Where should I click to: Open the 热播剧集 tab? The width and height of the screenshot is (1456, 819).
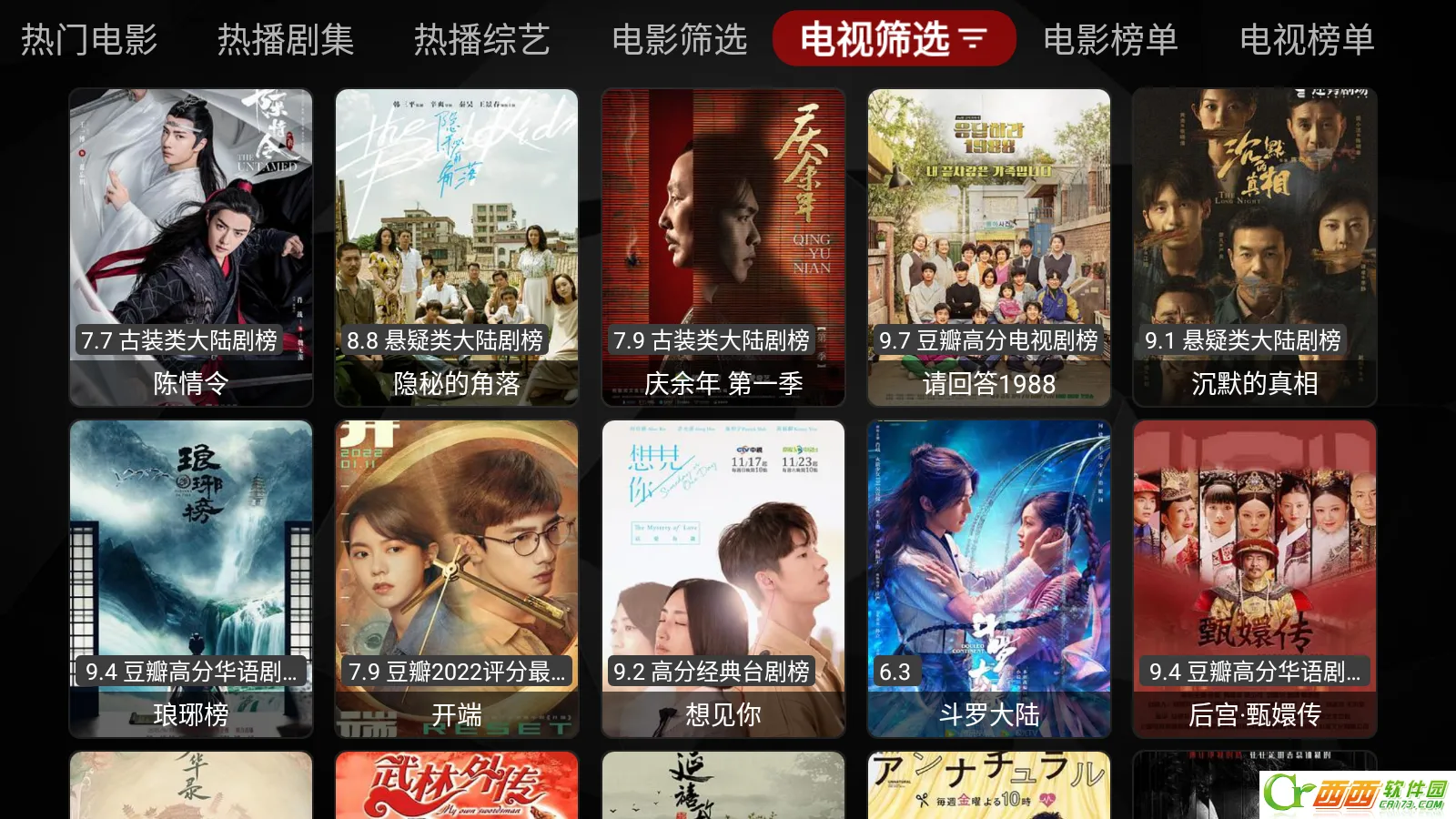tap(286, 39)
